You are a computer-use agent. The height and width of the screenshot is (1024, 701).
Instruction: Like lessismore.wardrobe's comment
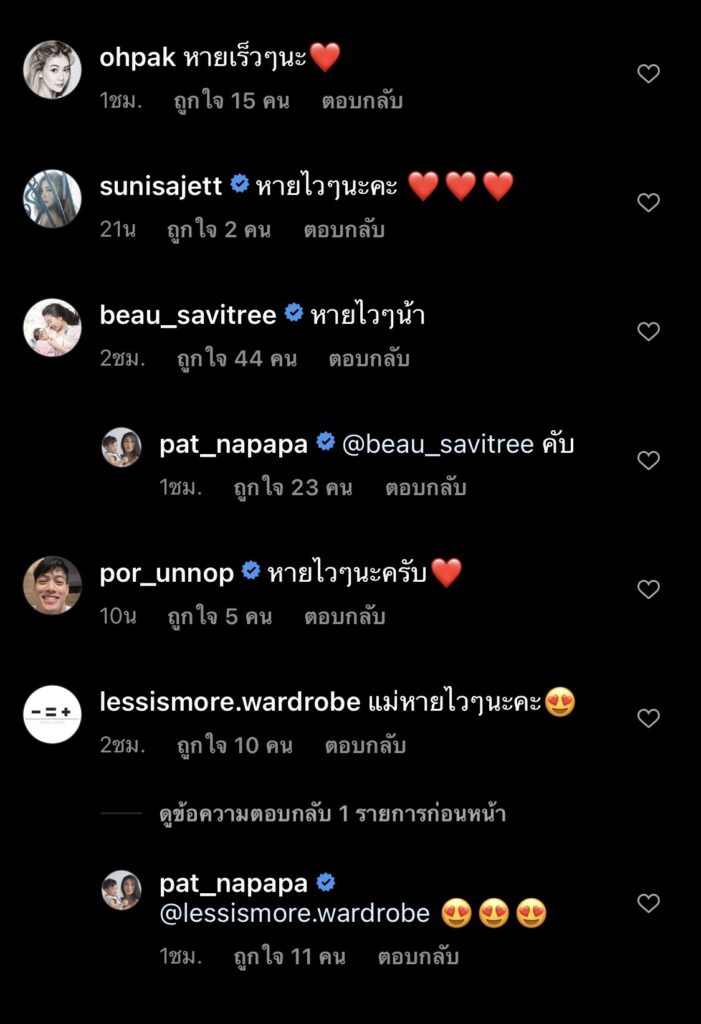coord(649,718)
